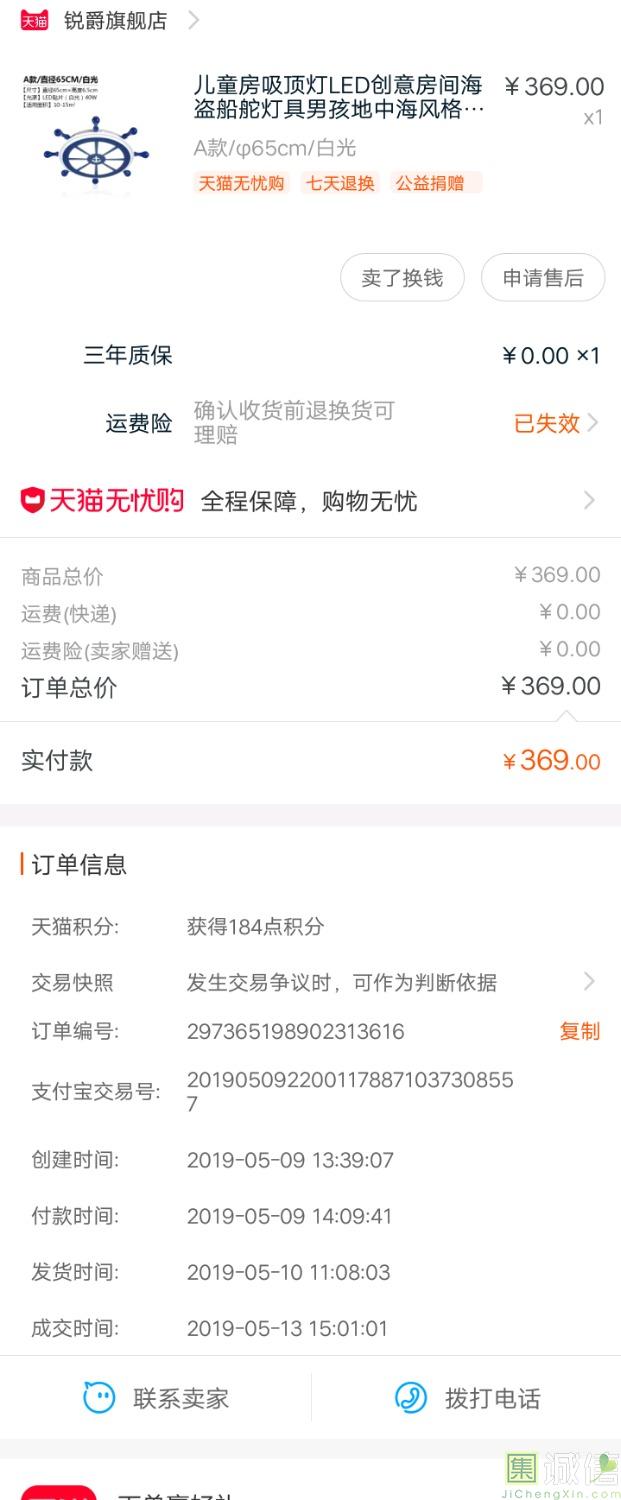Screen dimensions: 621x1500
Task: Open the 天猫无忧购 guarantee row
Action: click(310, 500)
